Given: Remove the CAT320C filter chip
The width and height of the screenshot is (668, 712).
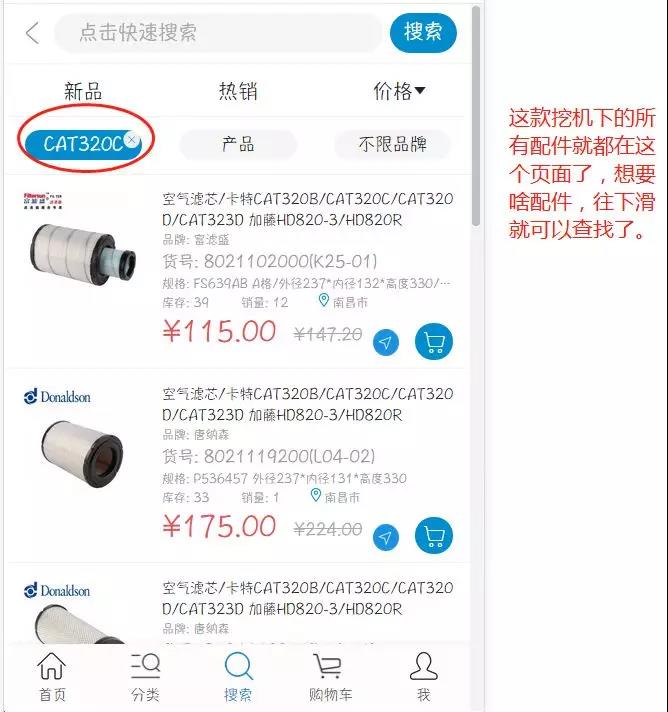Looking at the screenshot, I should (132, 140).
